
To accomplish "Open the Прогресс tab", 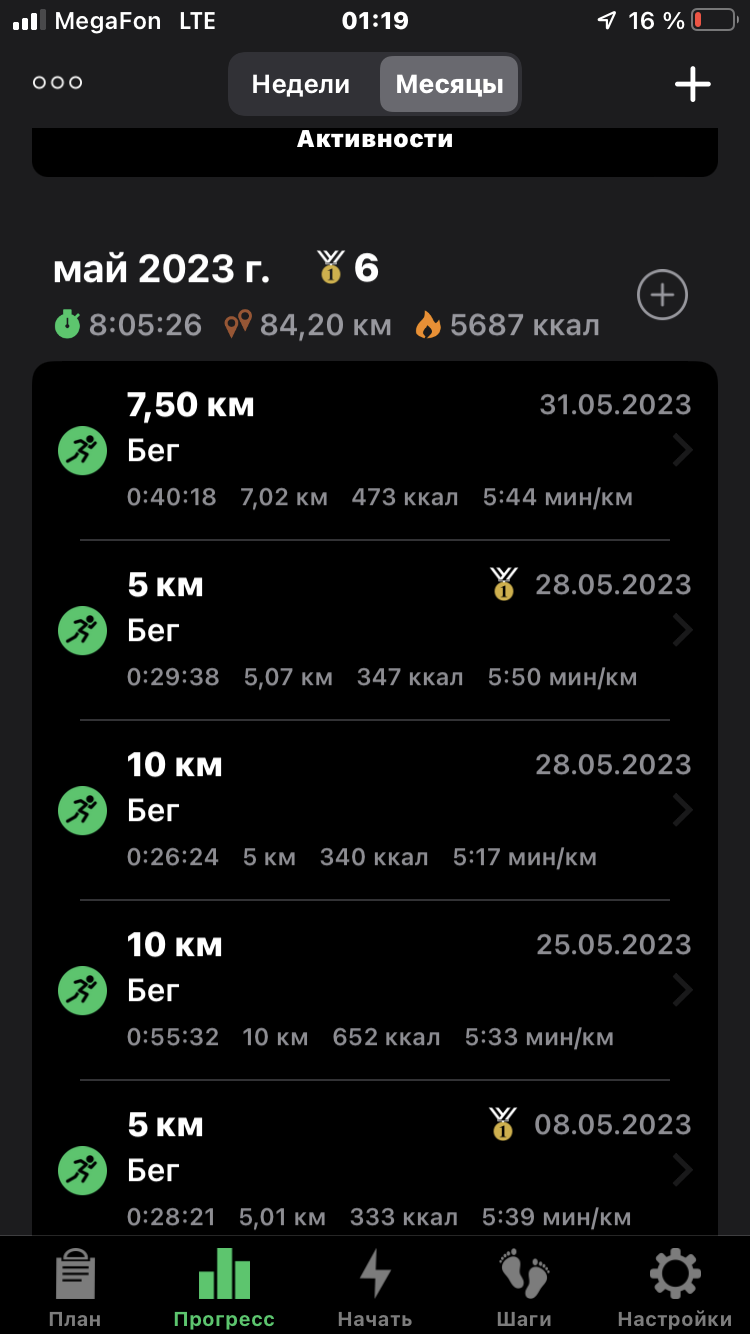I will 224,1288.
